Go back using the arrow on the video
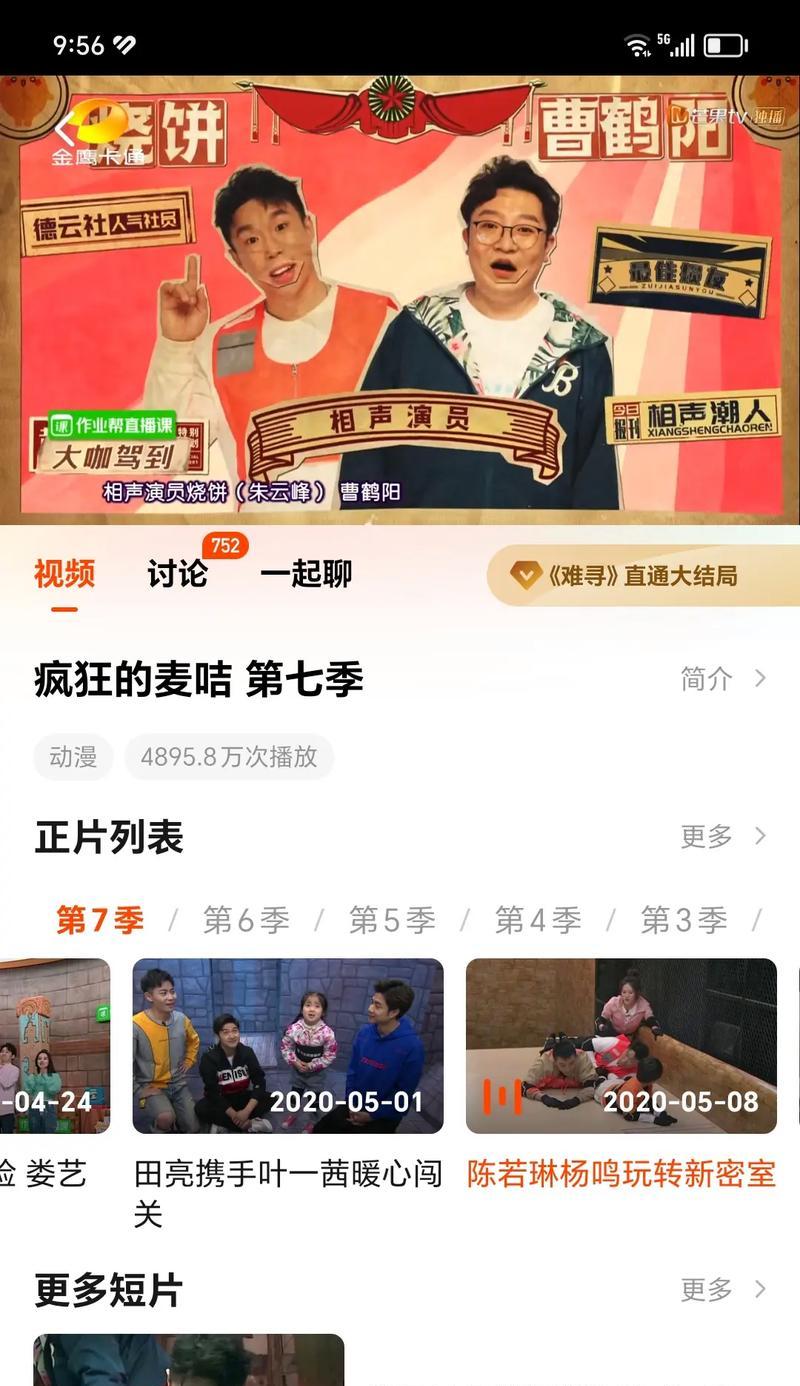This screenshot has height=1386, width=800. 65,127
